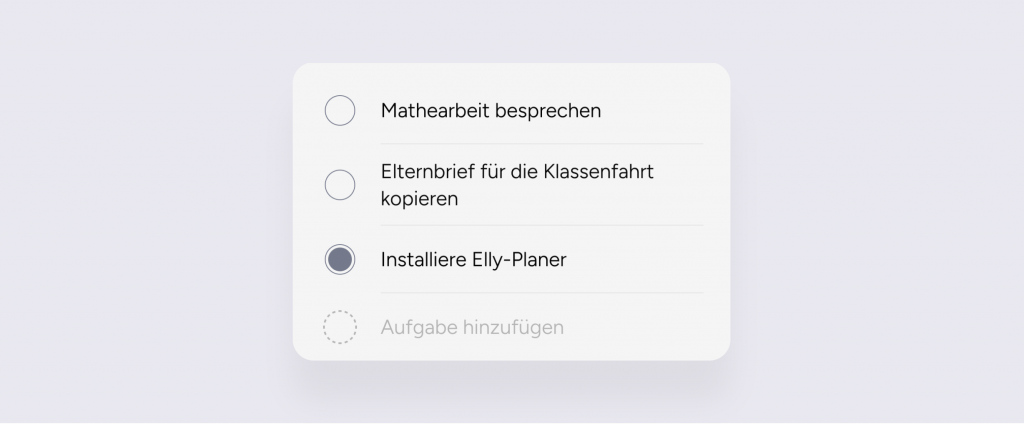Tap the Aufgabe hinzufügen field
1024x424 pixels.
(x=472, y=327)
